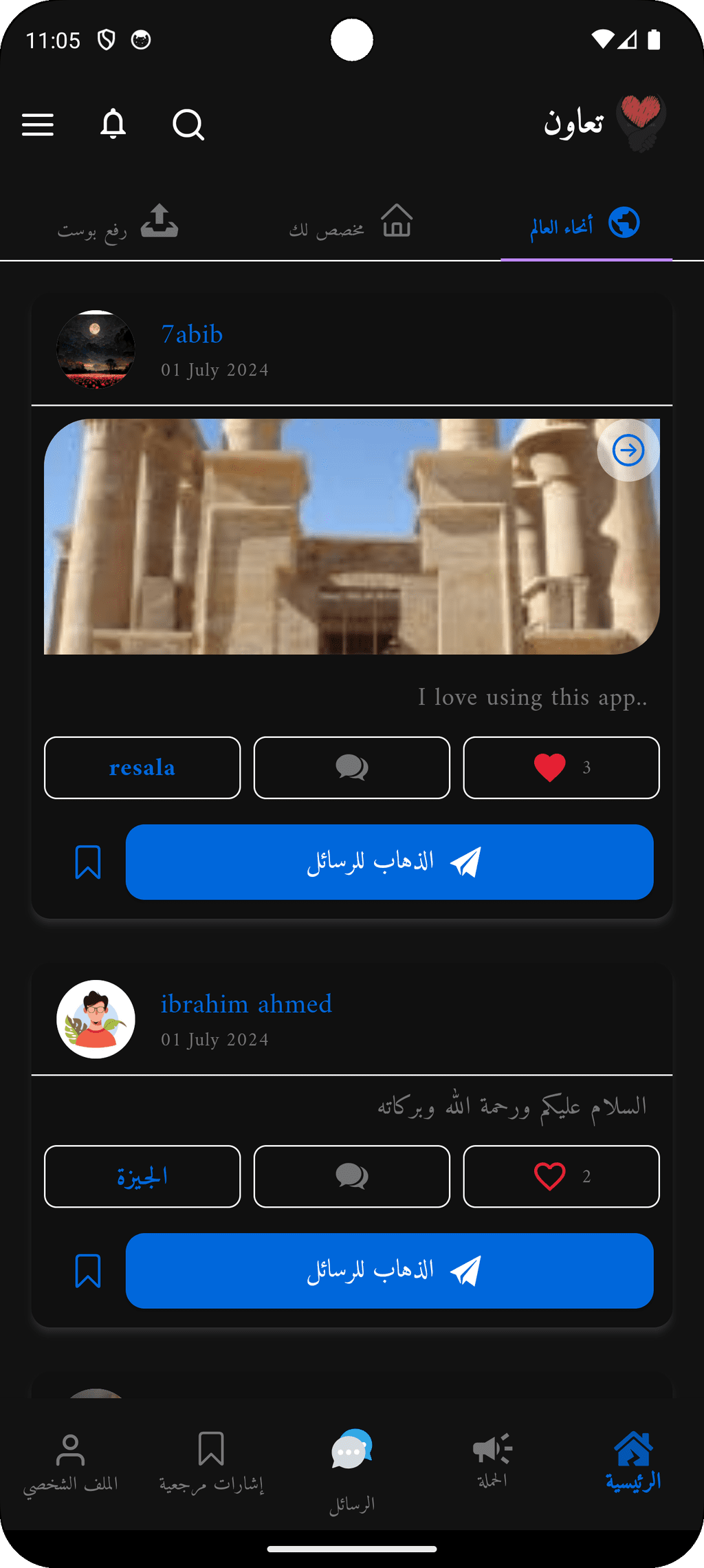The height and width of the screenshot is (1568, 704).
Task: Open ibrahim ahmed's profile
Action: (246, 1004)
